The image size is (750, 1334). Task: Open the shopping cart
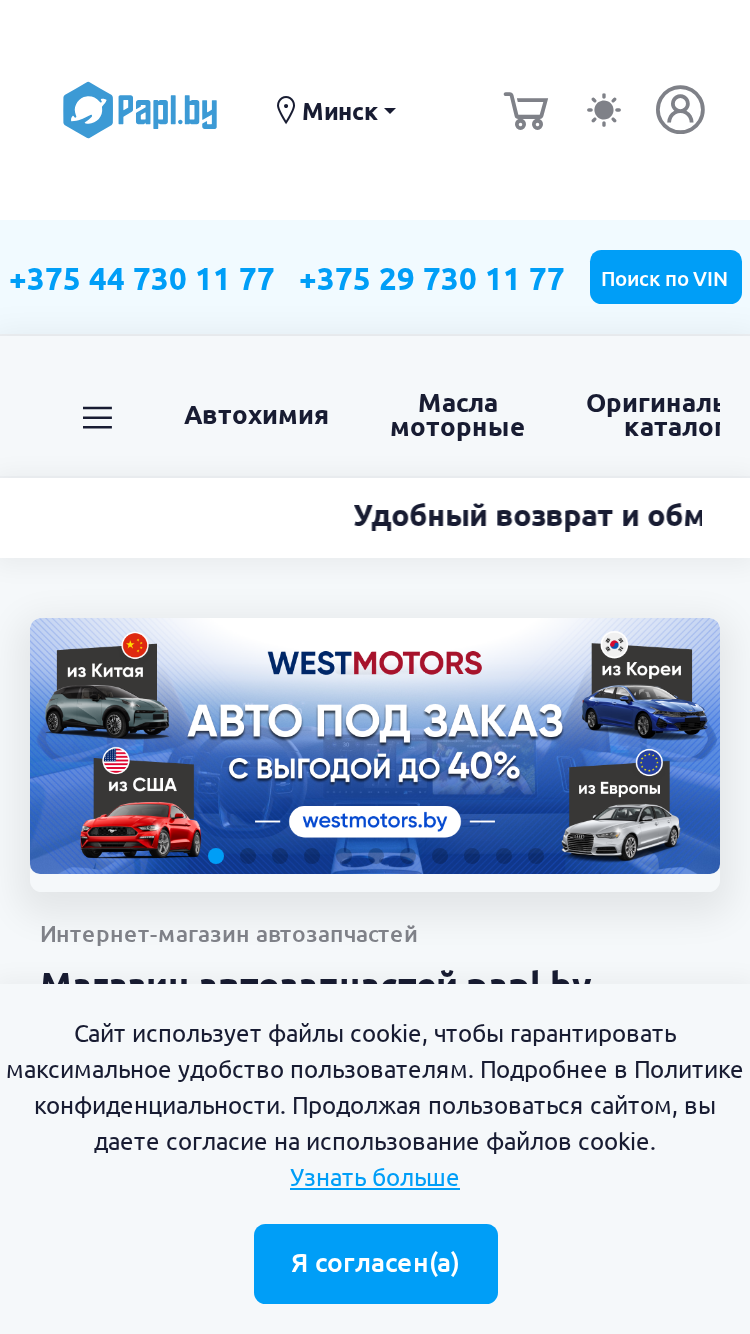click(x=526, y=110)
